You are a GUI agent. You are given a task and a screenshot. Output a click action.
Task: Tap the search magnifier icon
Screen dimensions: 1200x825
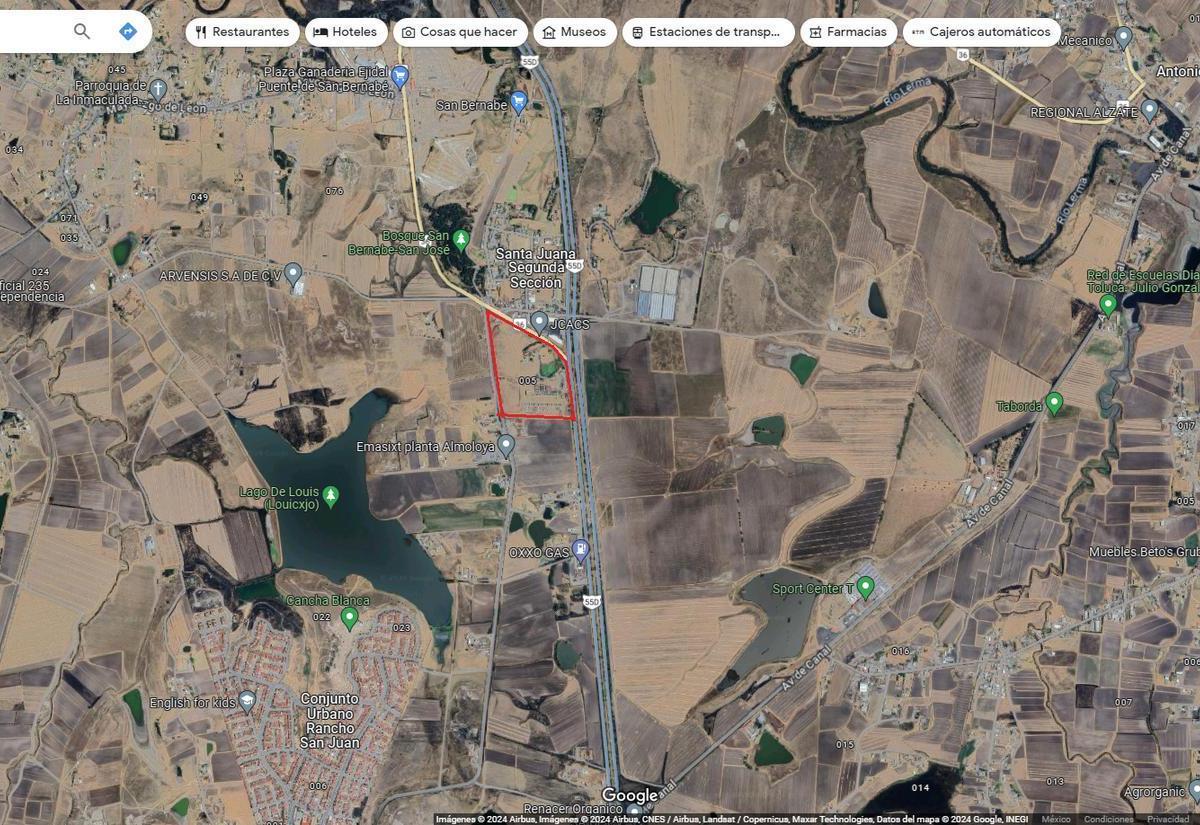coord(82,32)
